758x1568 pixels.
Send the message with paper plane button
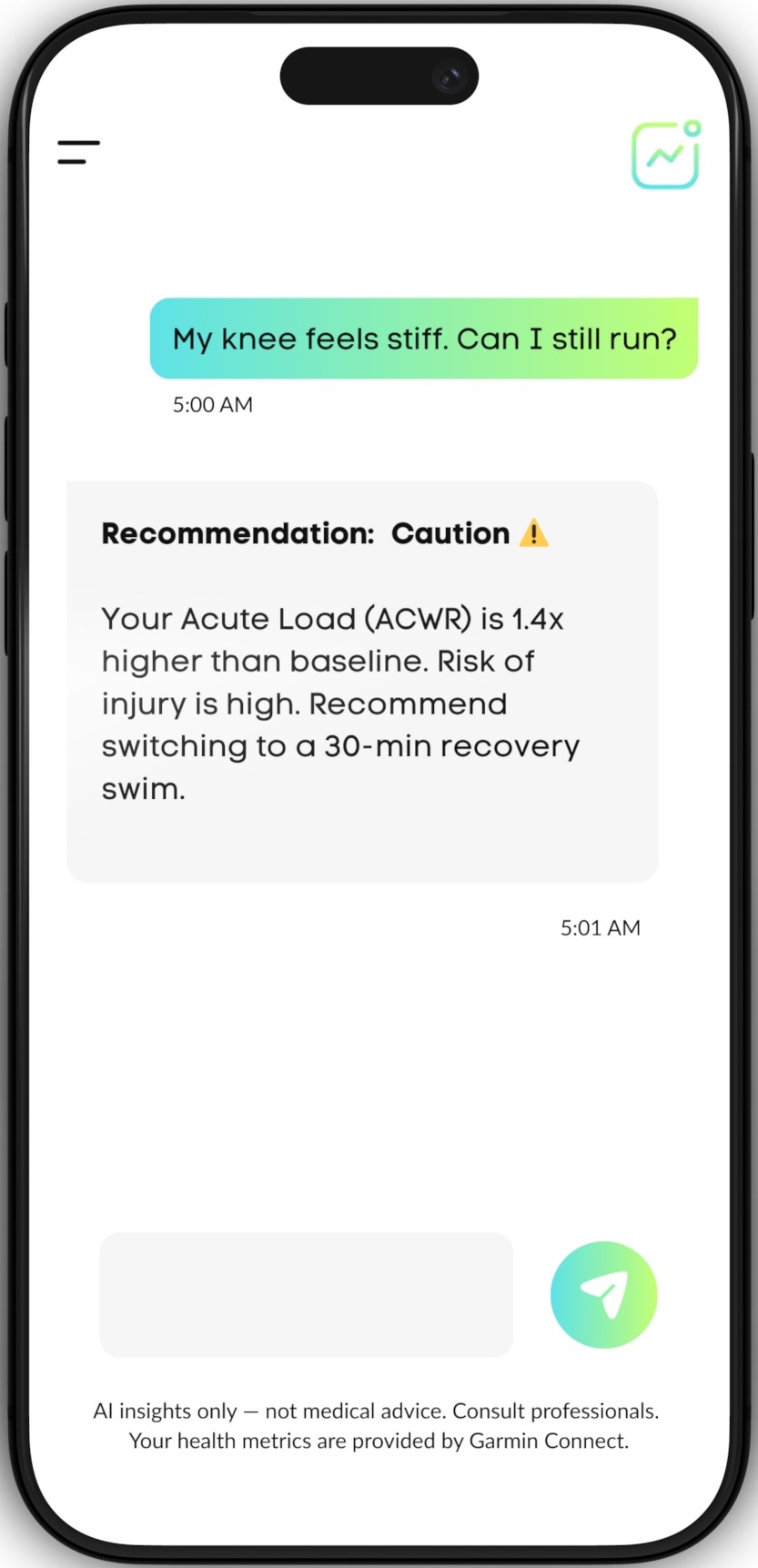[603, 1294]
